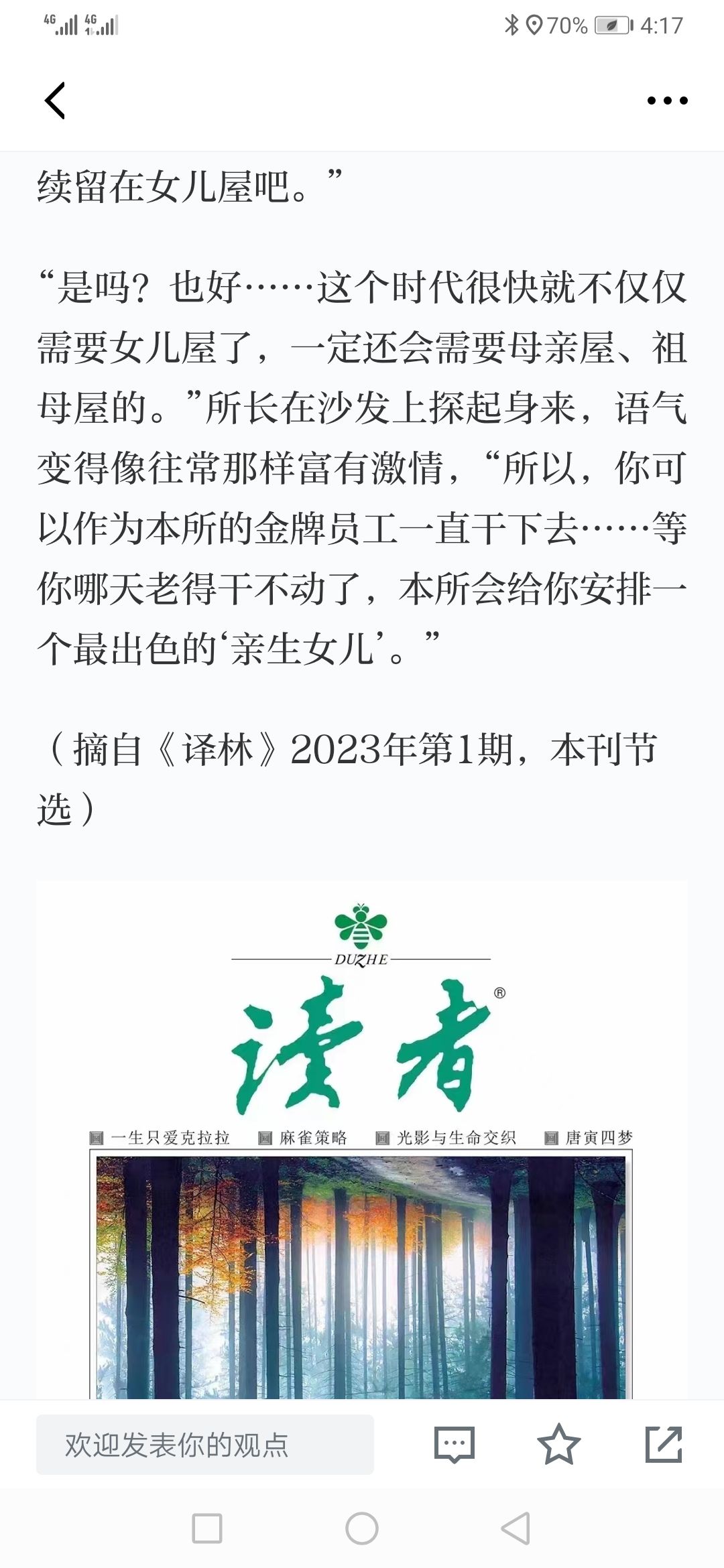This screenshot has height=1568, width=724.
Task: Share the article externally
Action: (x=664, y=1444)
